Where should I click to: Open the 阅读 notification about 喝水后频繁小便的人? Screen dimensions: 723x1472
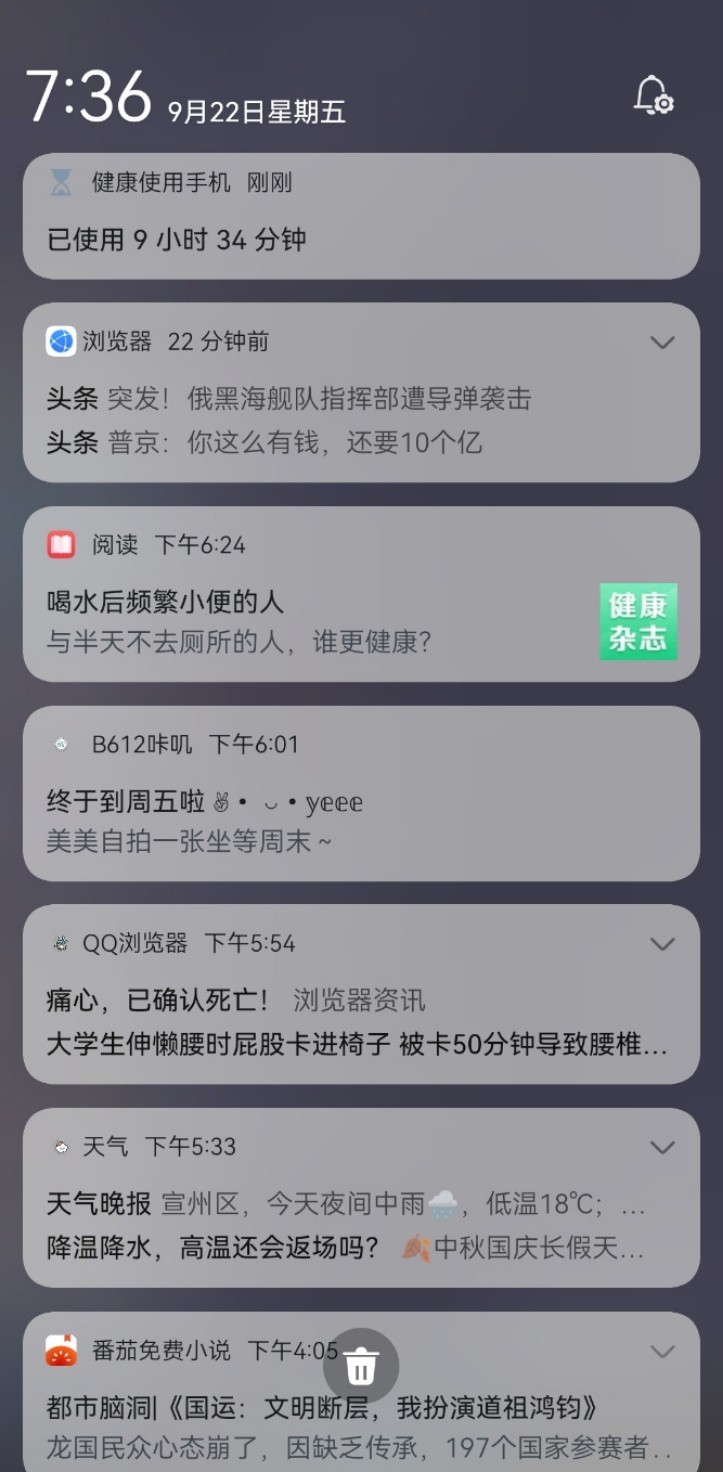click(361, 594)
